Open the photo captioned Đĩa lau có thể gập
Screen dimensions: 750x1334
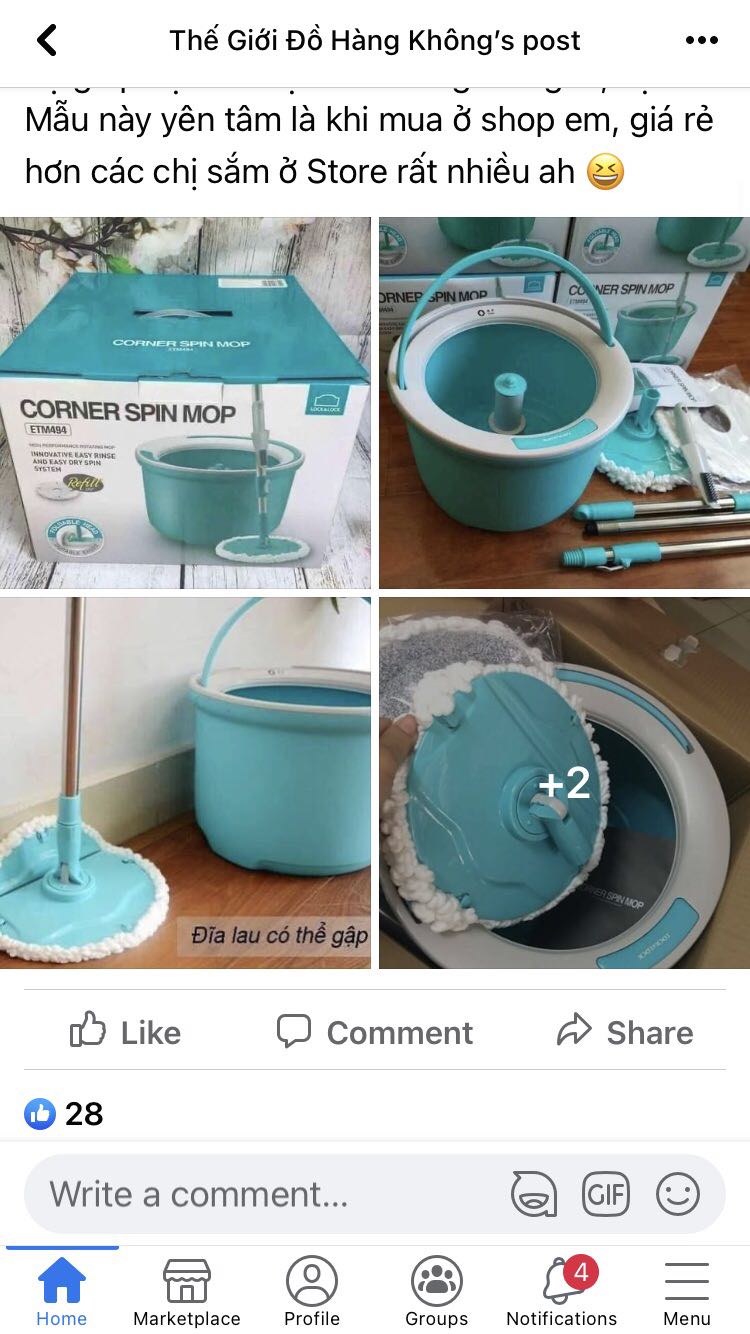[185, 783]
